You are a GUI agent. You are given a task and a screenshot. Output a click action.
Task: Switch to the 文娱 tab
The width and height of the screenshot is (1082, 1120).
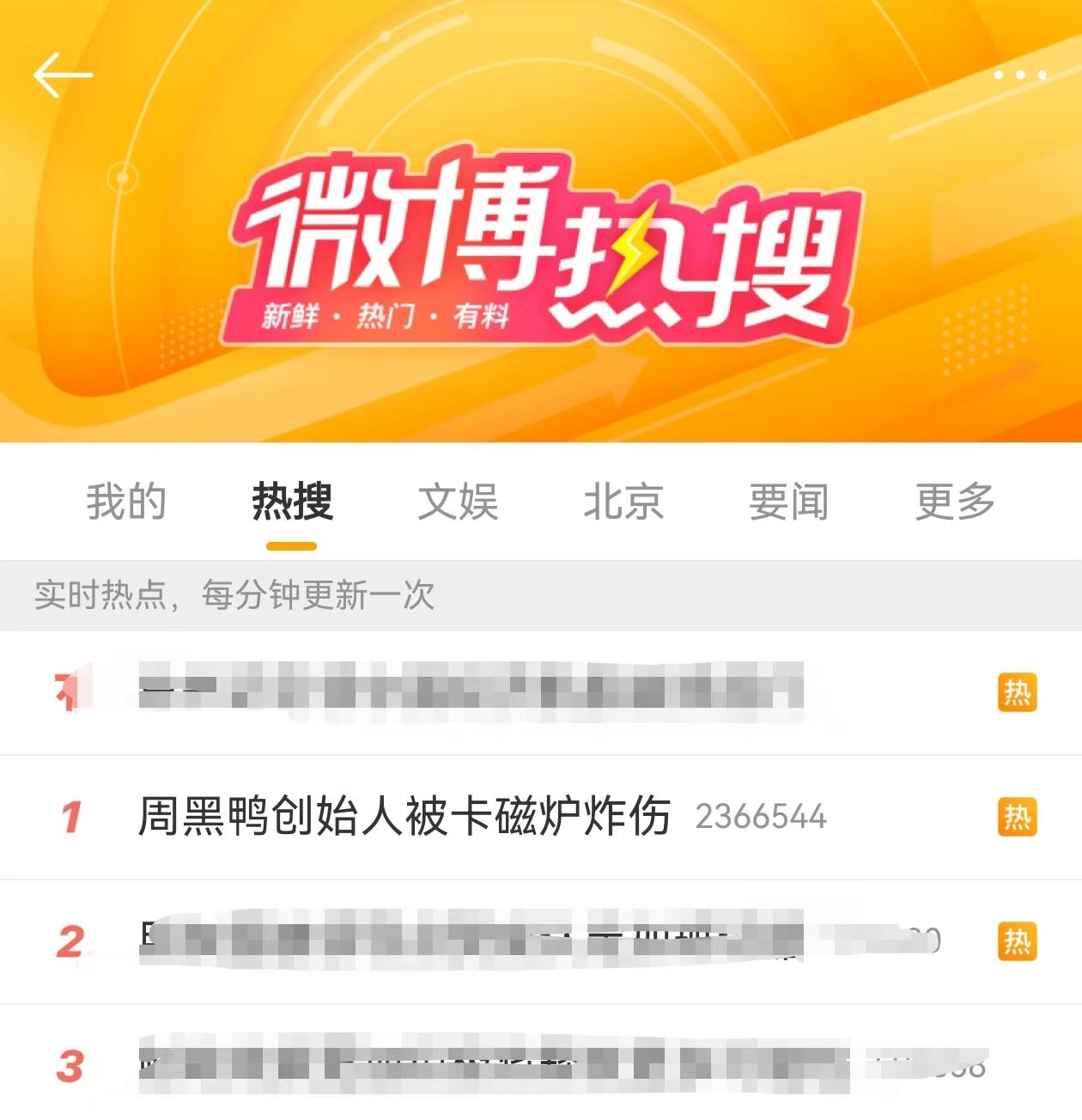[458, 502]
